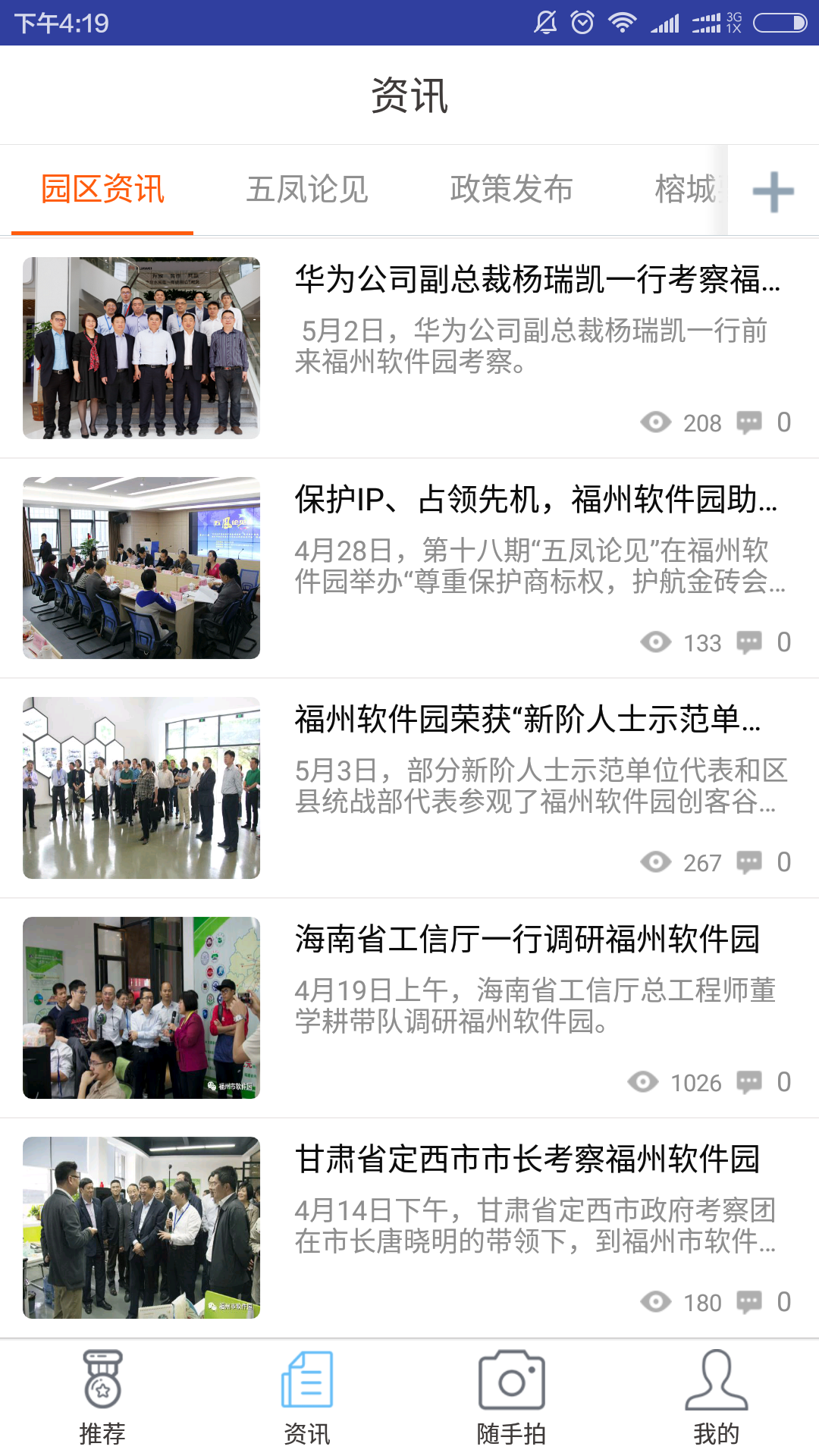The height and width of the screenshot is (1456, 819).
Task: Select the 园区资讯 tab
Action: click(x=102, y=190)
